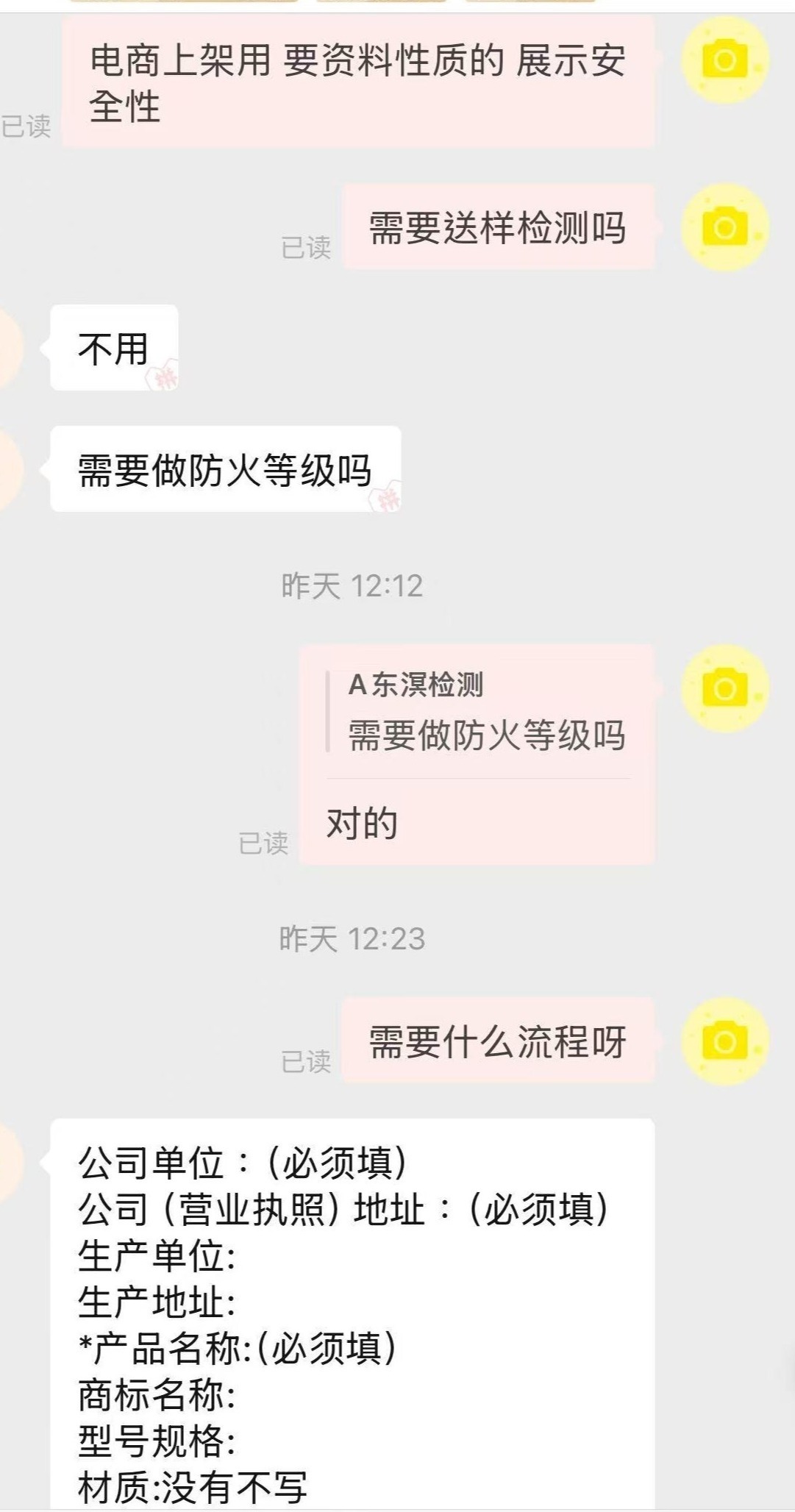Tap the avatar beside "需要送样检测吗"
The width and height of the screenshot is (795, 1512).
click(725, 227)
